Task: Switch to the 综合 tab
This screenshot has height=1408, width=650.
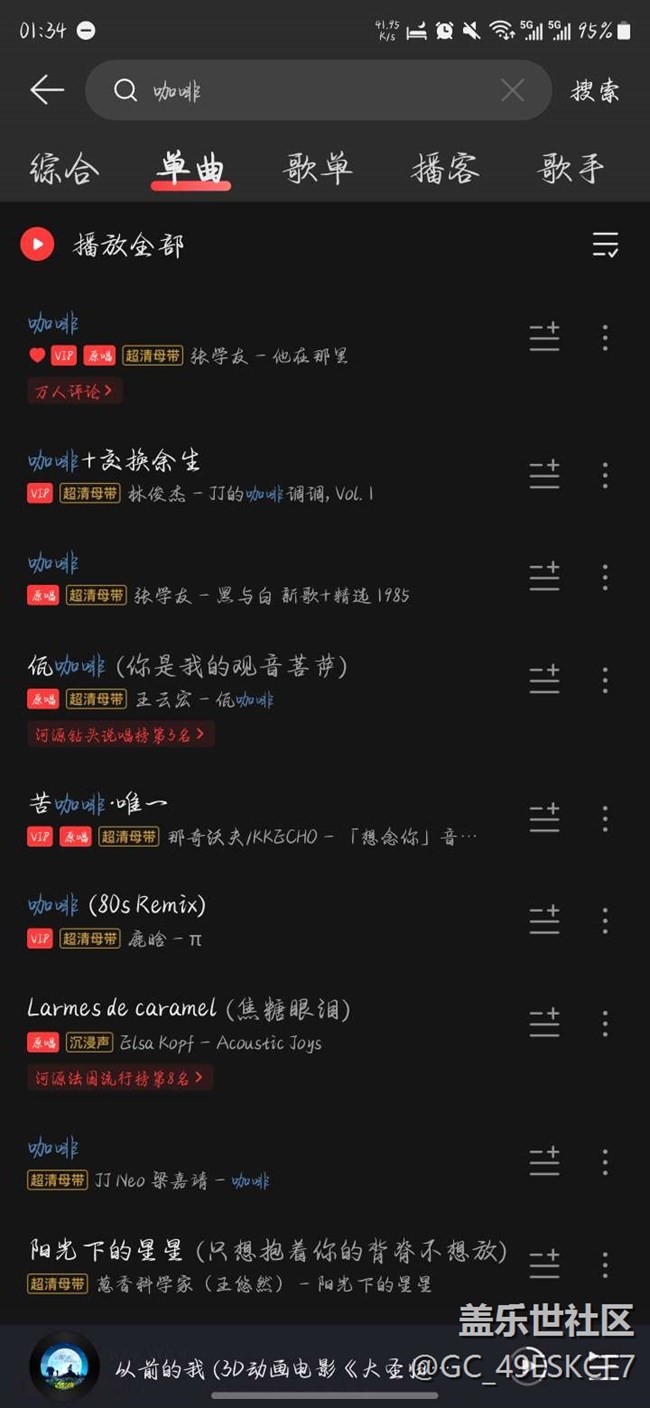Action: click(65, 168)
